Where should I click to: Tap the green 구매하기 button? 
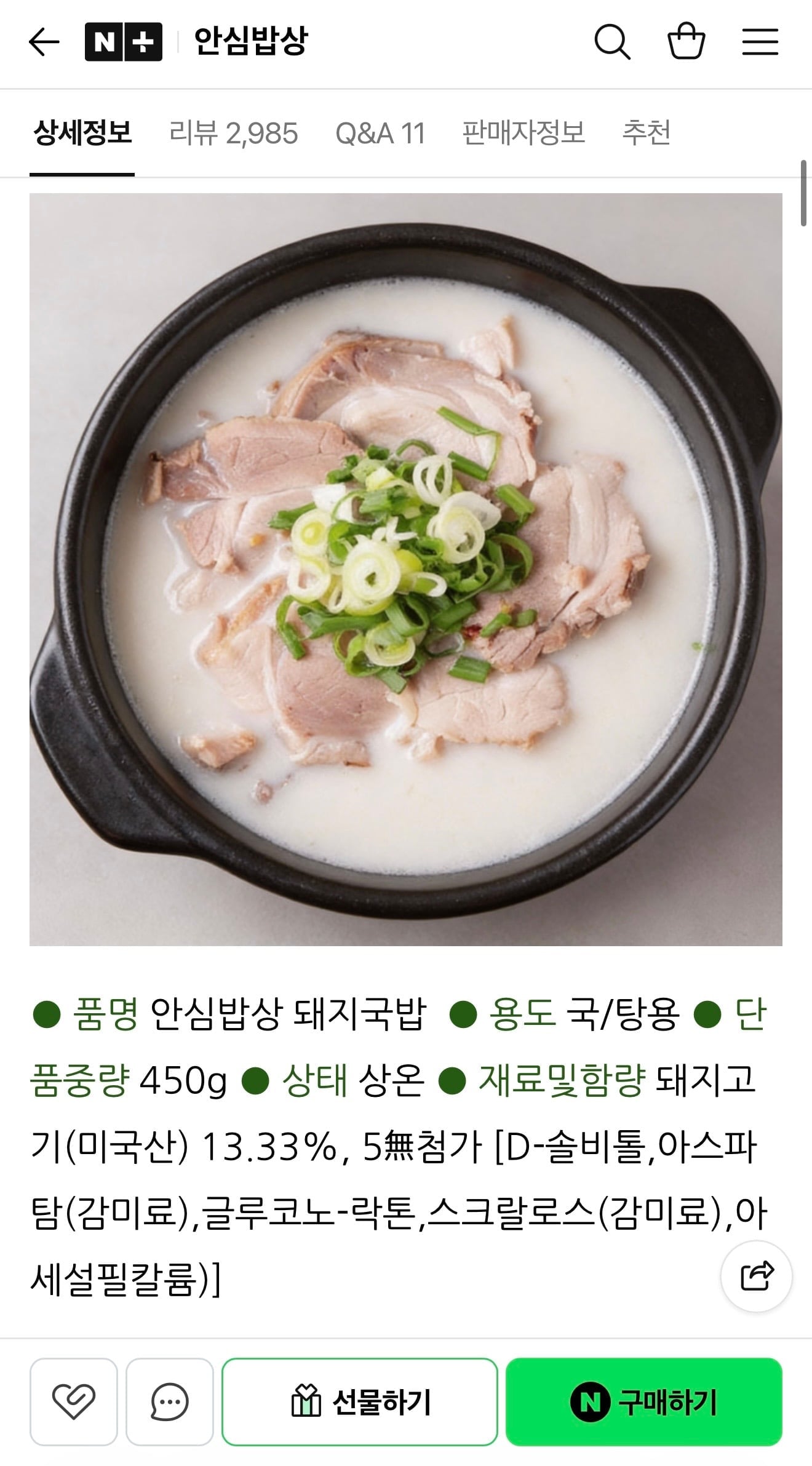pyautogui.click(x=644, y=1401)
